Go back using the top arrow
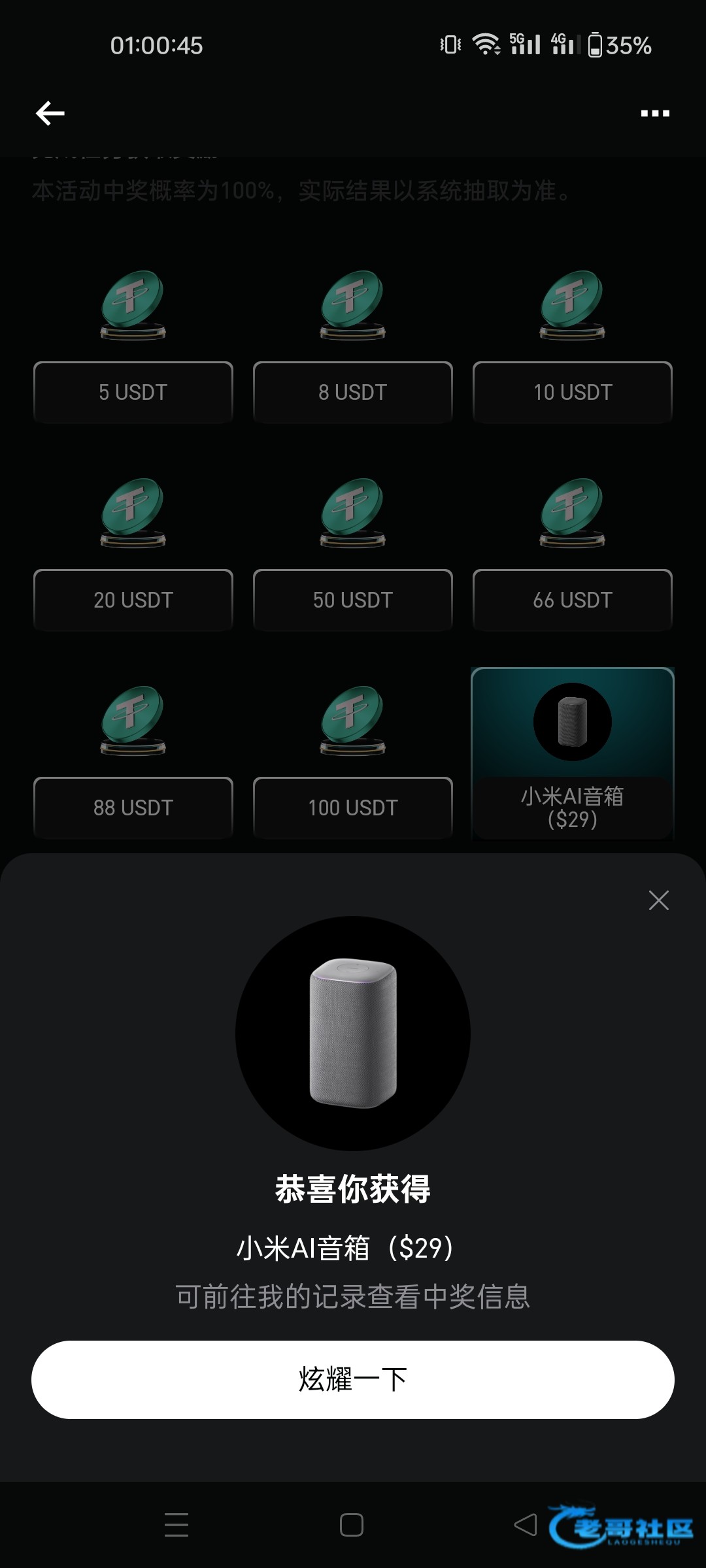Screen dimensions: 706x1568 click(50, 113)
